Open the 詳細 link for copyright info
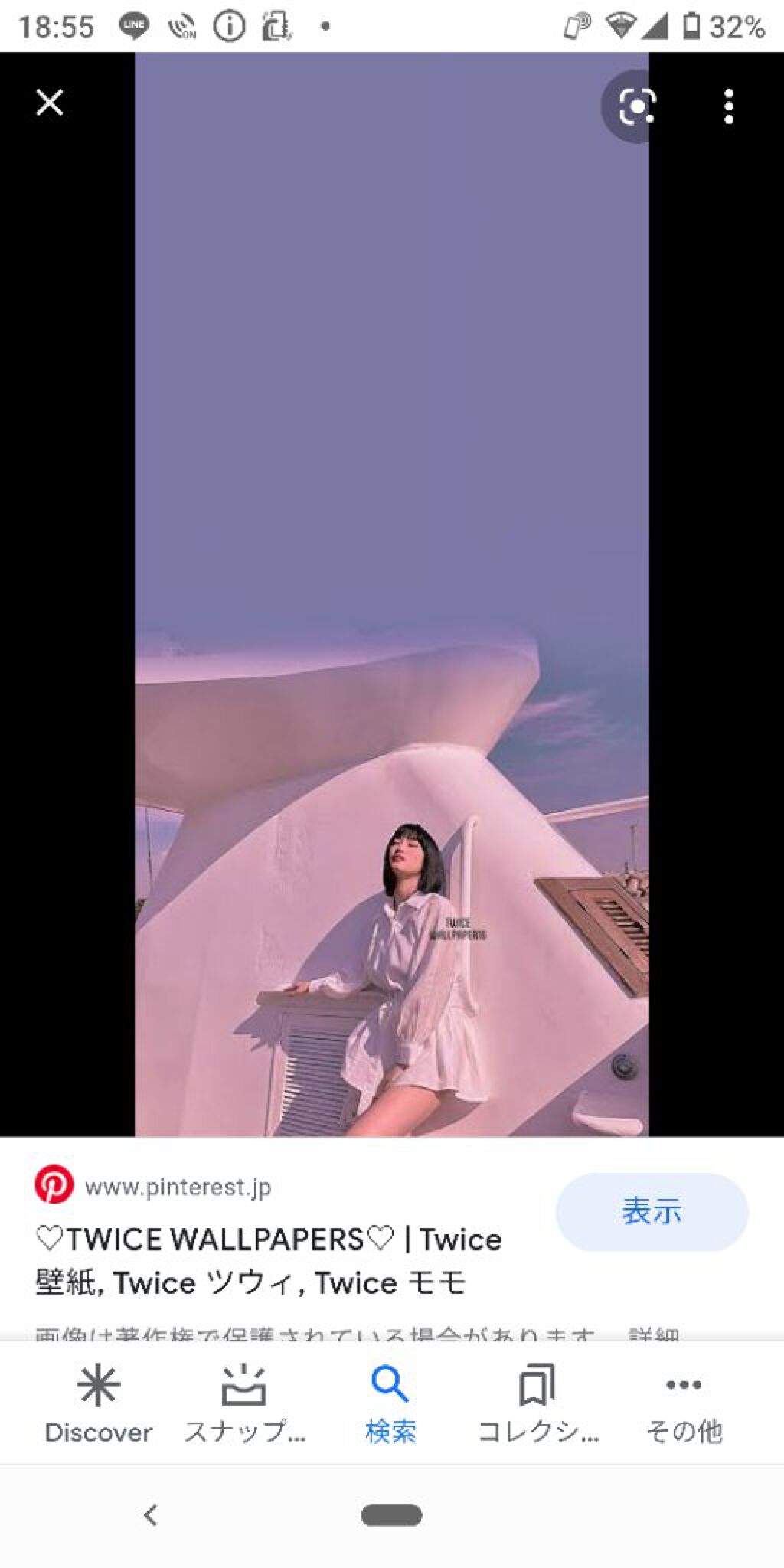This screenshot has height=1568, width=784. point(653,1334)
